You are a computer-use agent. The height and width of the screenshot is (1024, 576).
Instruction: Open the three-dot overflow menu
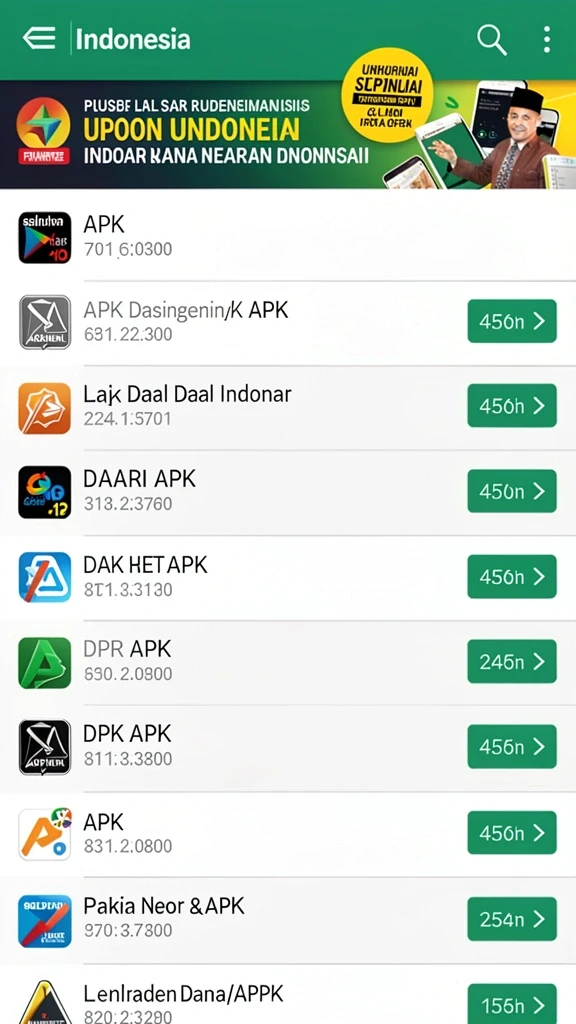coord(547,40)
